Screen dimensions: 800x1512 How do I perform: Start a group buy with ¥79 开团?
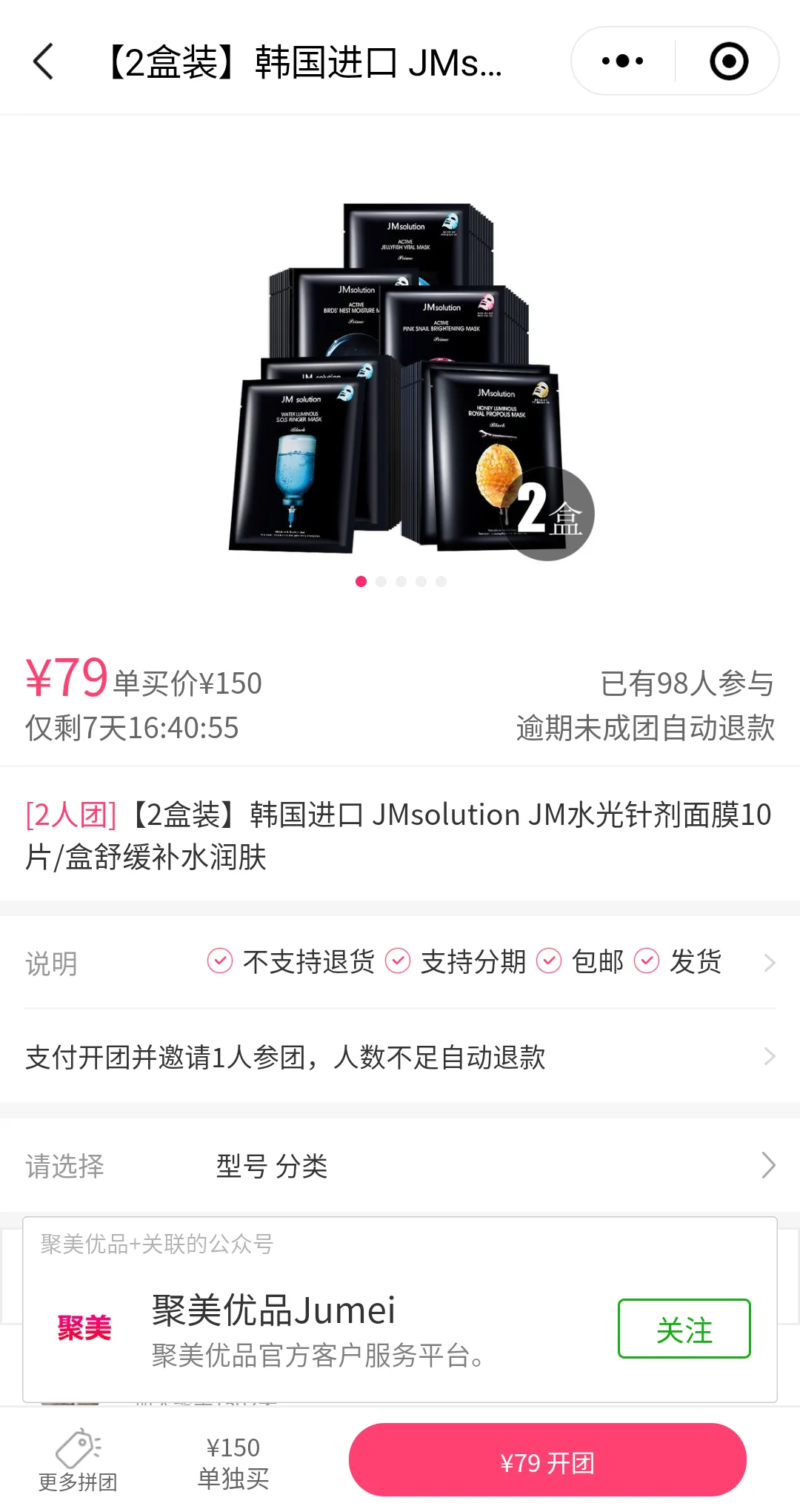[x=547, y=1462]
